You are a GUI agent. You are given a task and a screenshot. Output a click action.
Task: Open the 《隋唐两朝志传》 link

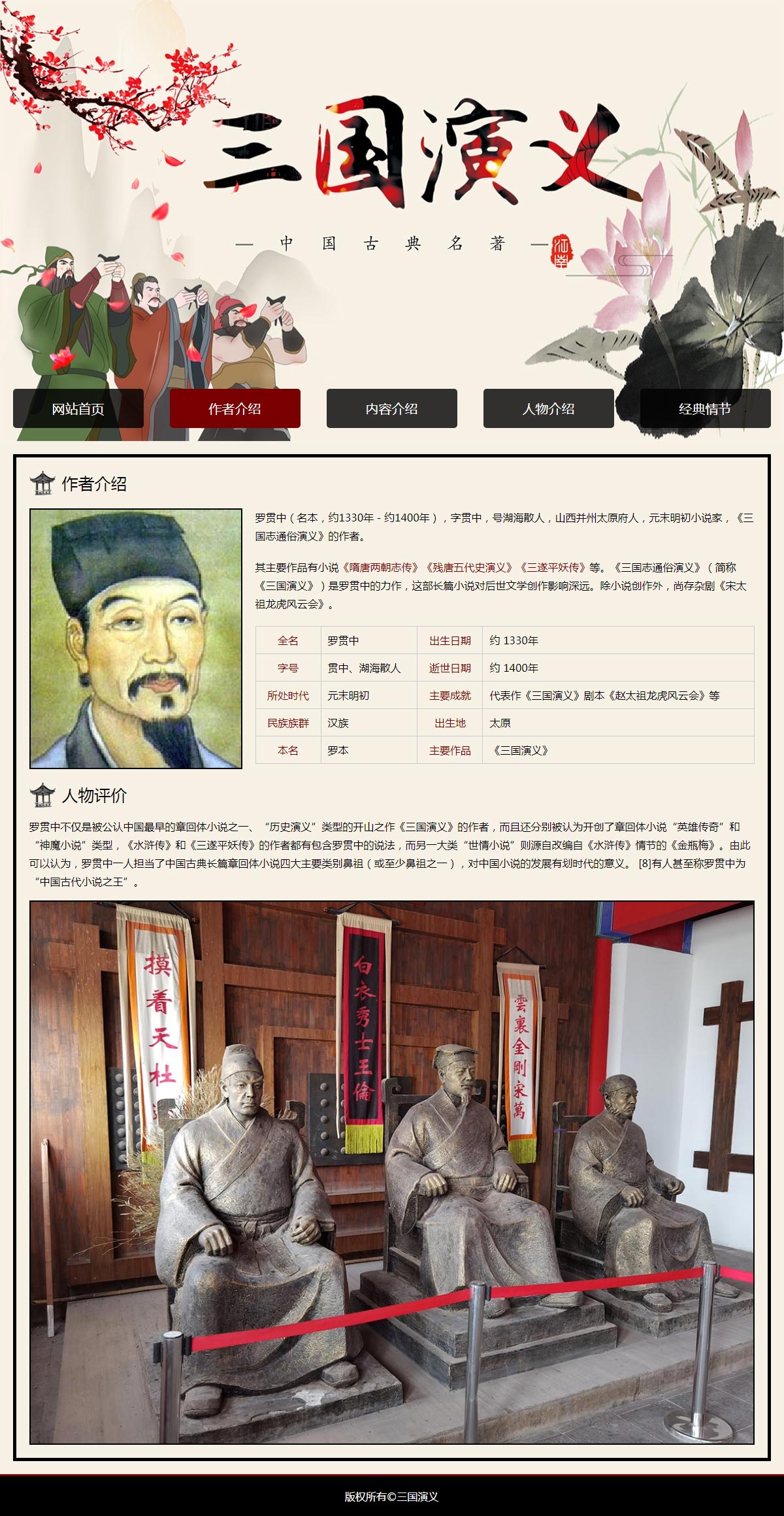380,567
